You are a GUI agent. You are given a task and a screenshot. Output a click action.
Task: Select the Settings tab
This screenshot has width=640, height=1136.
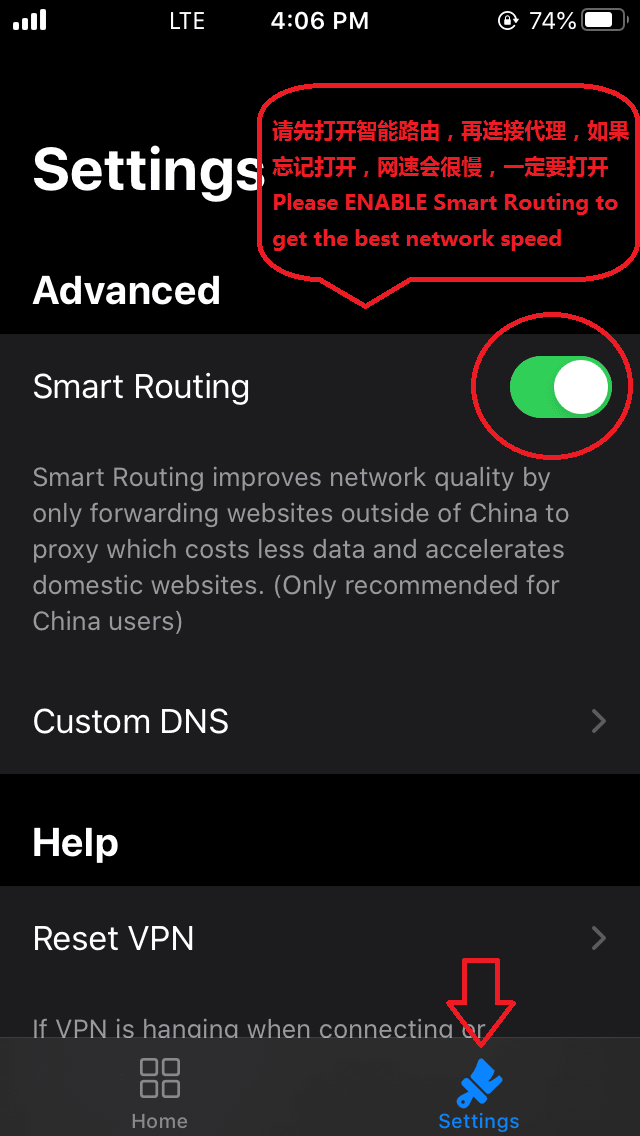click(x=479, y=1091)
